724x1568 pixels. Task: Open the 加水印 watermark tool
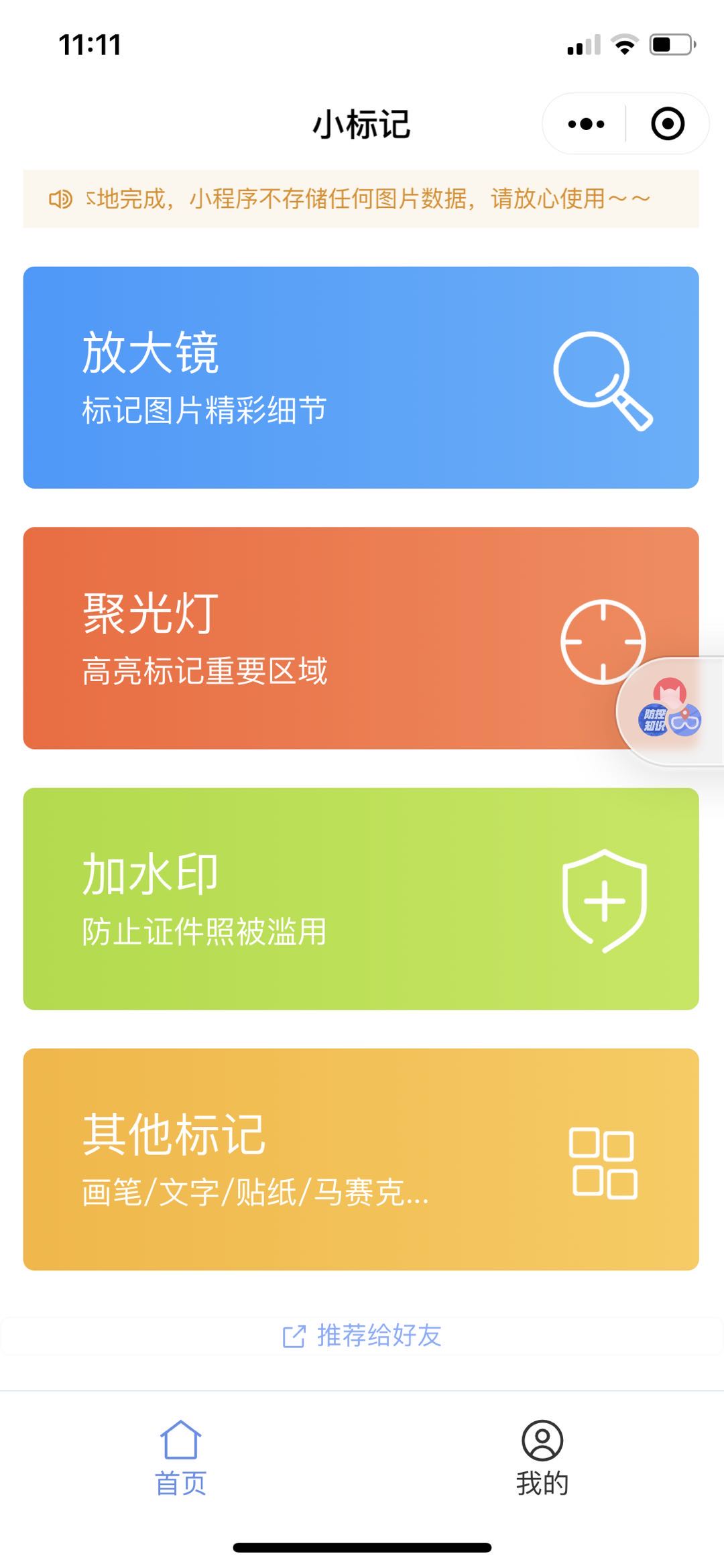tap(361, 898)
